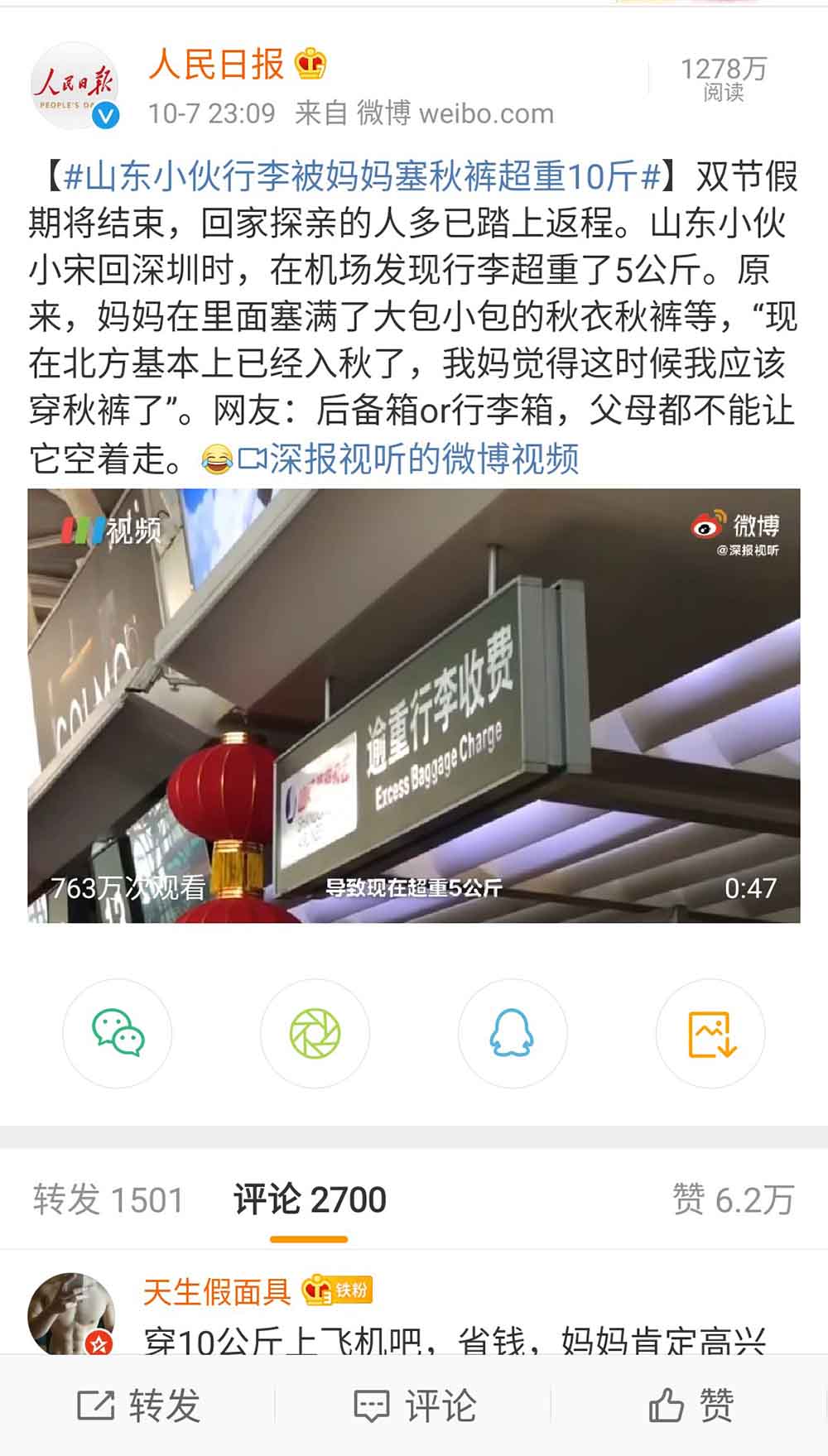Tap bottom 评论 comment button
828x1456 pixels.
click(414, 1406)
